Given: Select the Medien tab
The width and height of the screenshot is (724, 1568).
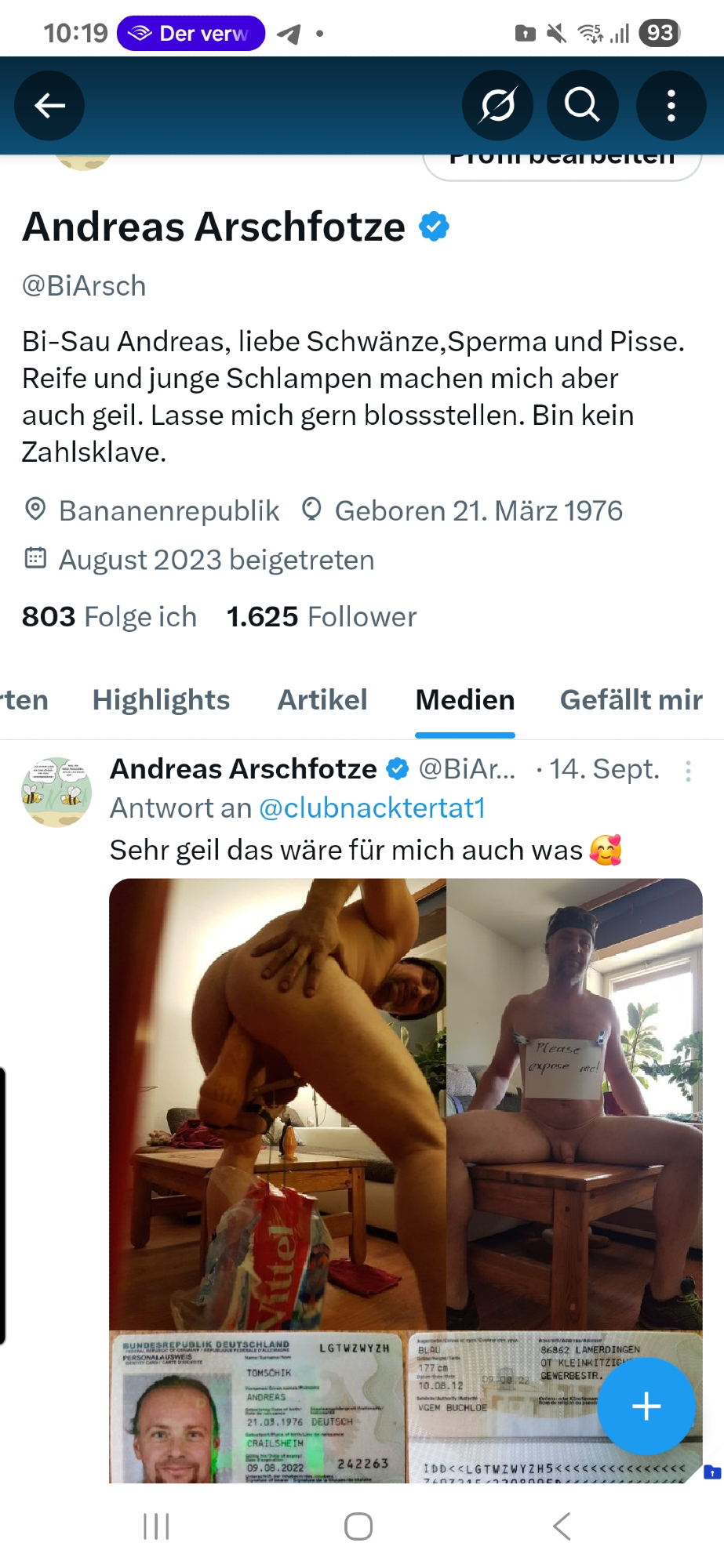Looking at the screenshot, I should pyautogui.click(x=465, y=700).
